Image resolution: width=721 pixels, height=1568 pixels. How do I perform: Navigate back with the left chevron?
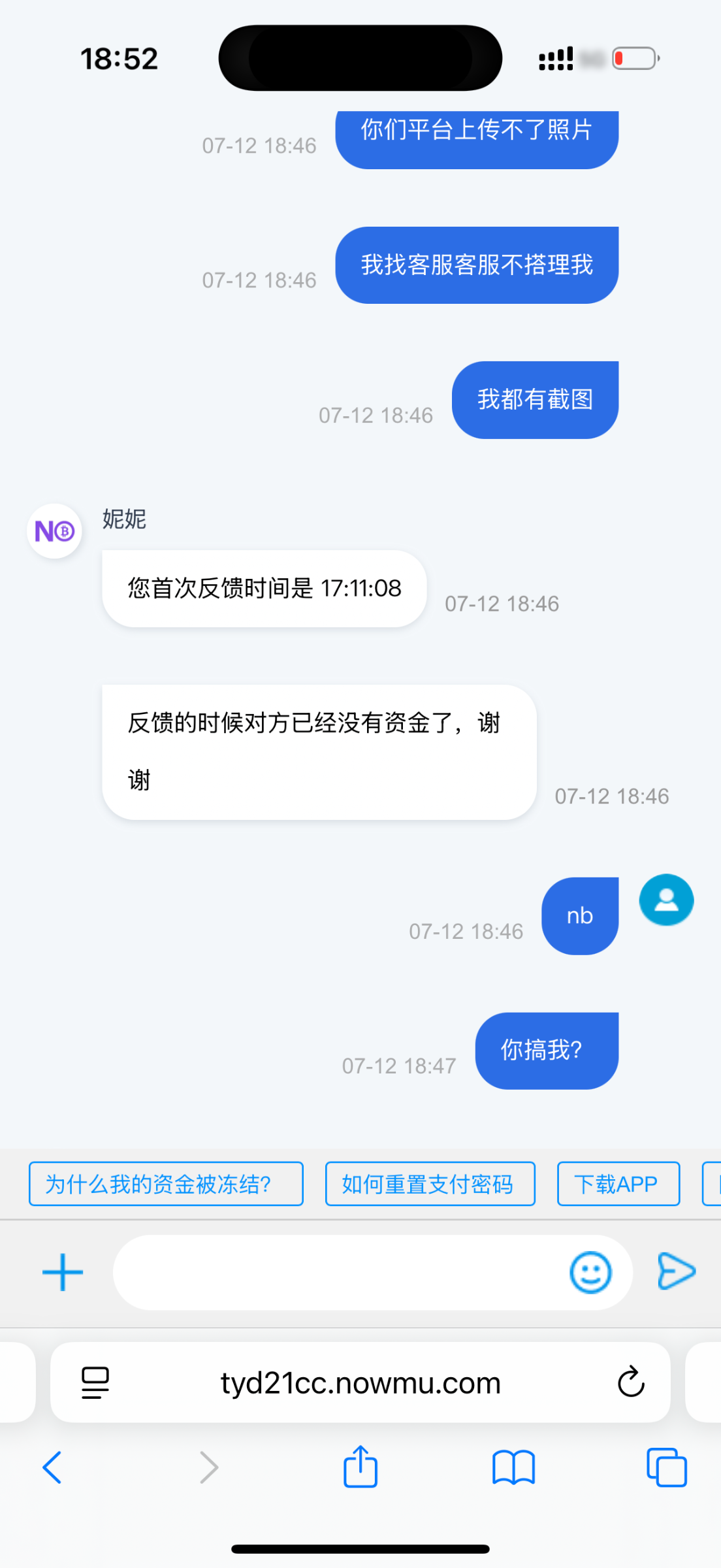click(53, 1467)
